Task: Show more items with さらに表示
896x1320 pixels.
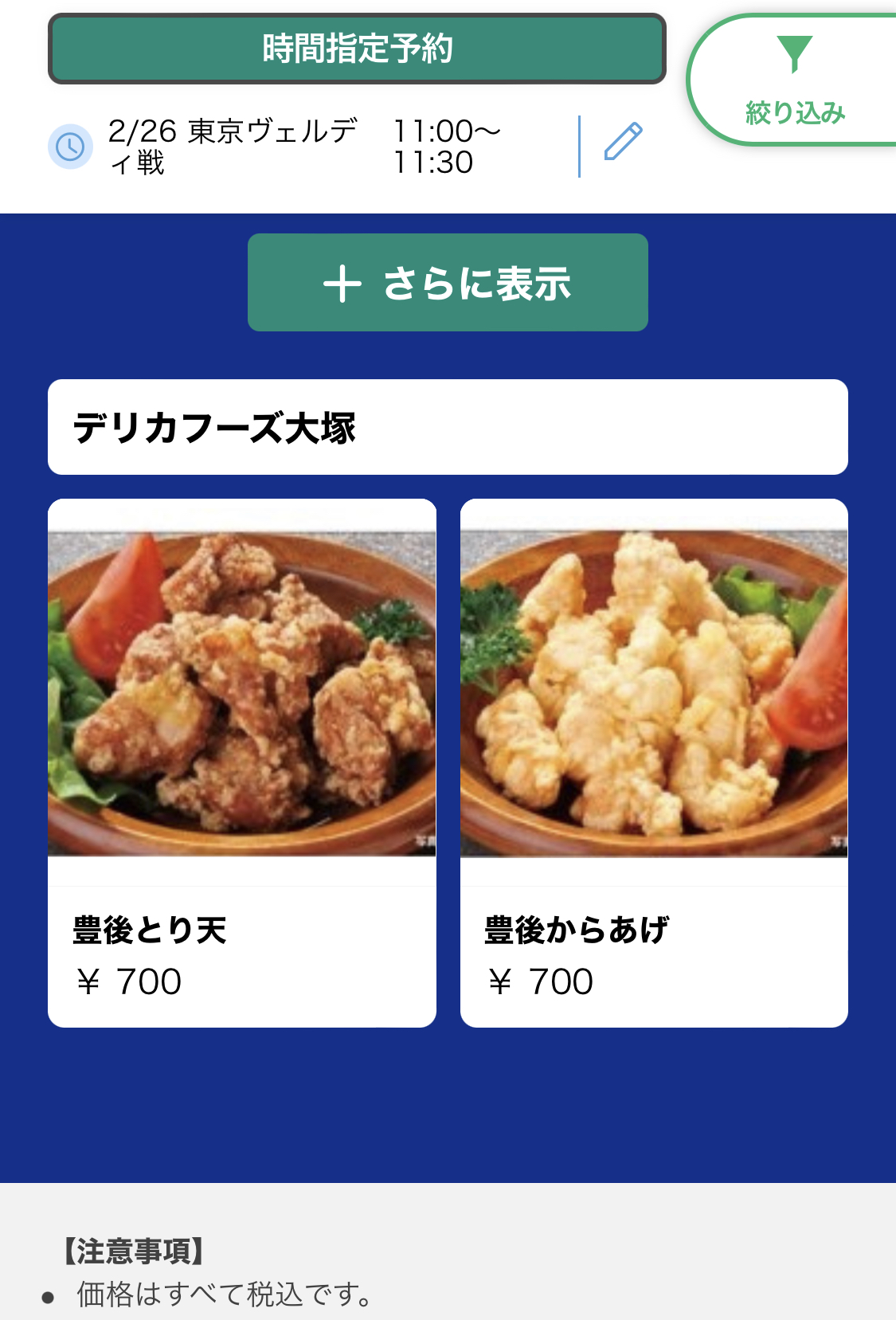Action: (448, 283)
